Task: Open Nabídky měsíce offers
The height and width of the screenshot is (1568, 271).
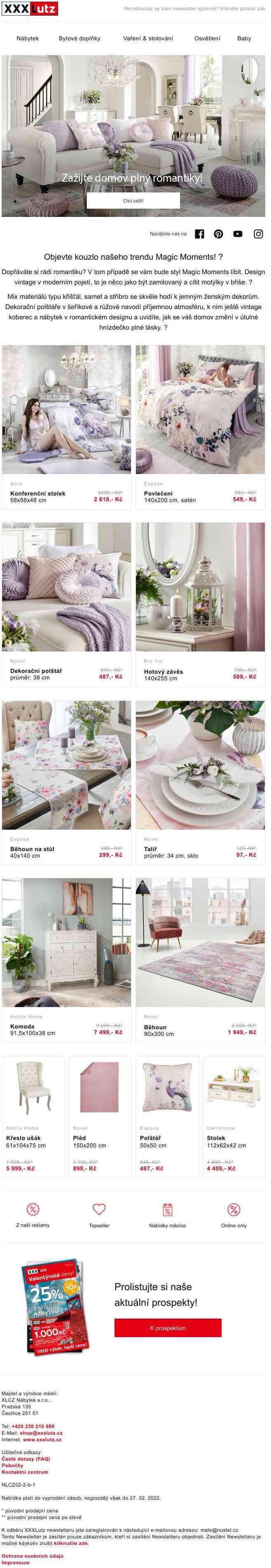Action: 168,1214
